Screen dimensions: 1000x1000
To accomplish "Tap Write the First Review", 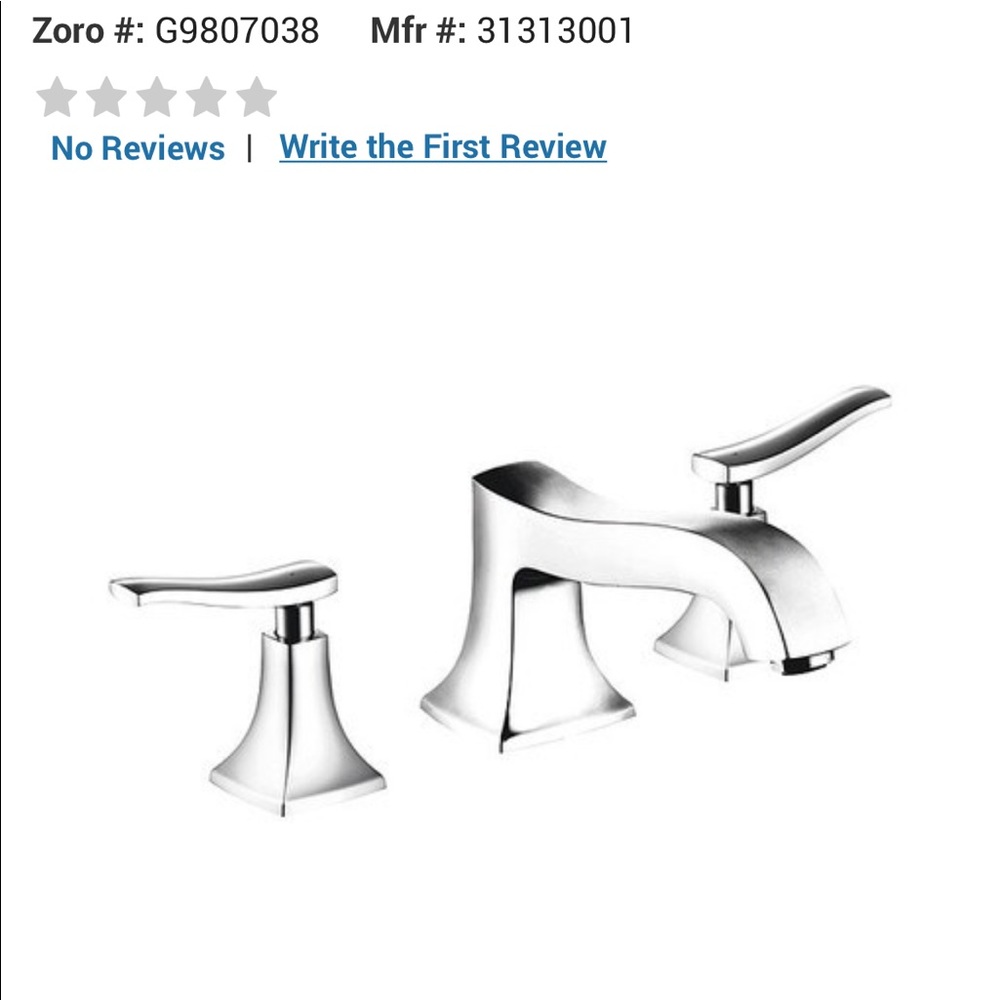I will click(x=442, y=147).
